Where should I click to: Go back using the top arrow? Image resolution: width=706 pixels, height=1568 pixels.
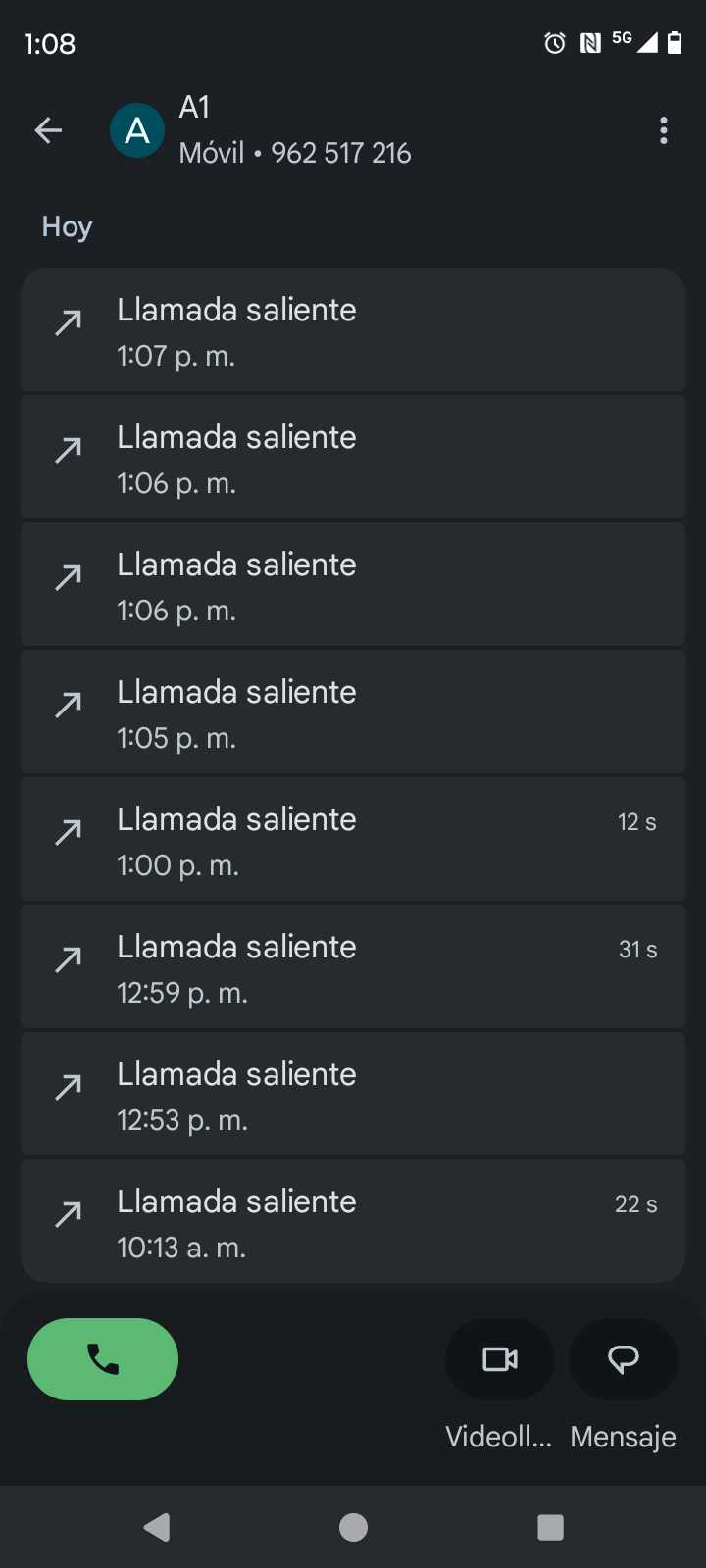(48, 130)
